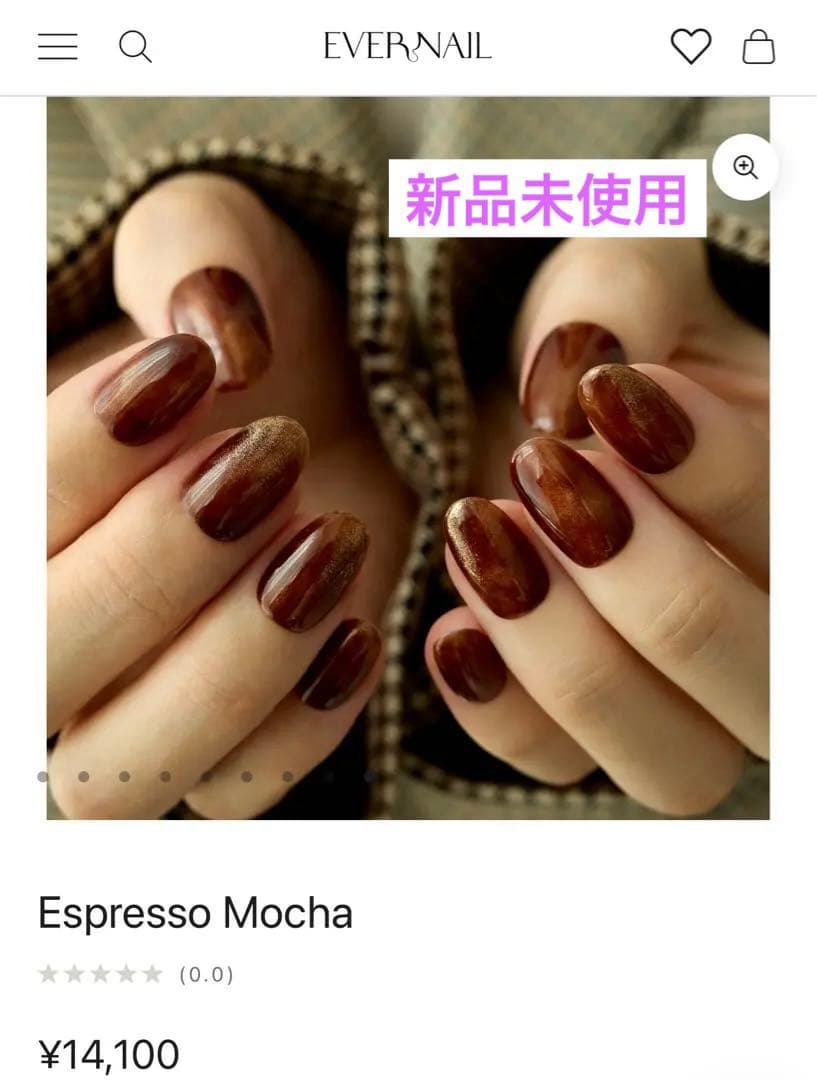Open the shopping bag icon
817x1080 pixels.
760,46
